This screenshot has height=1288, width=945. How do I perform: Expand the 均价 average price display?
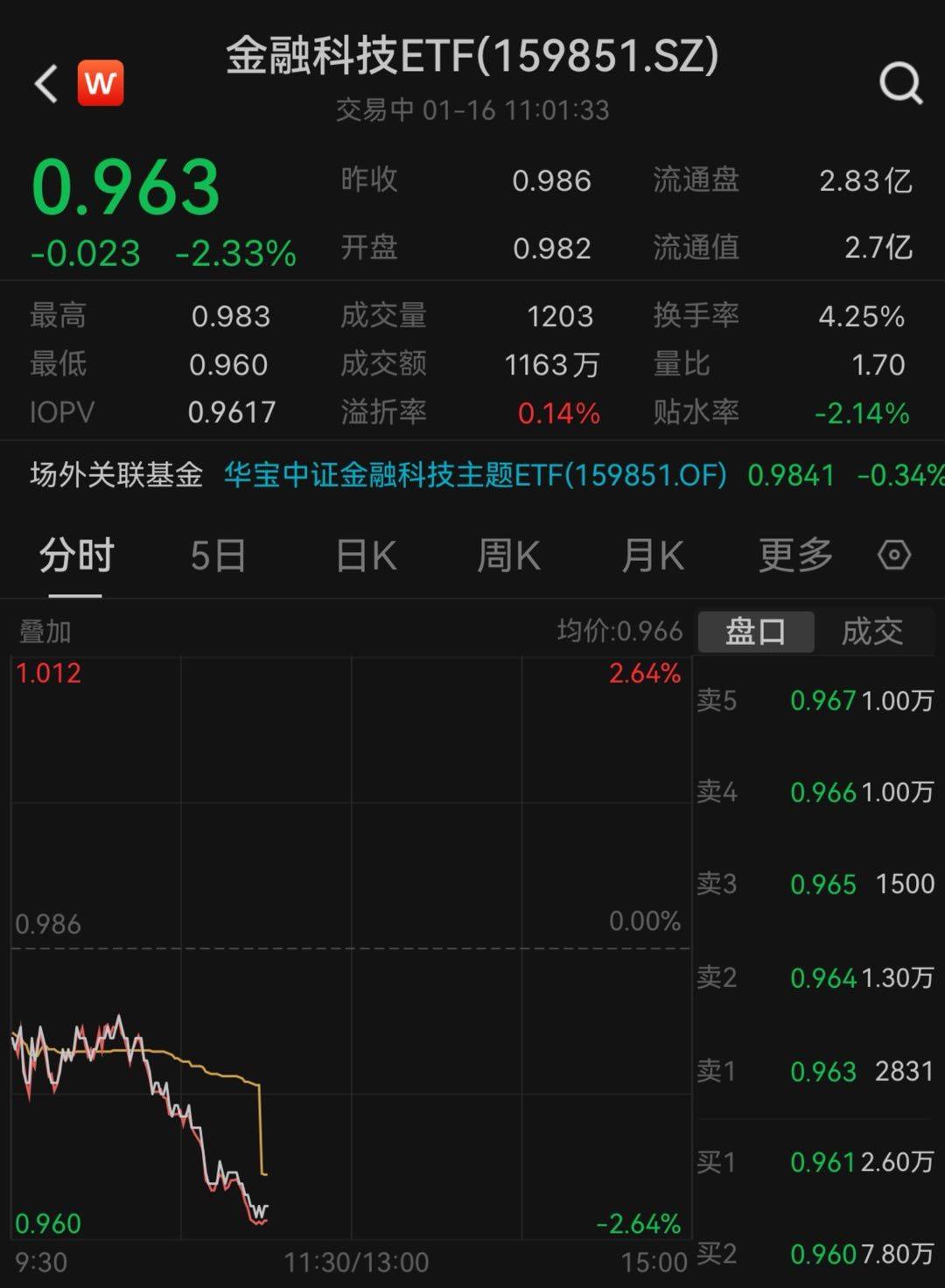(x=622, y=628)
